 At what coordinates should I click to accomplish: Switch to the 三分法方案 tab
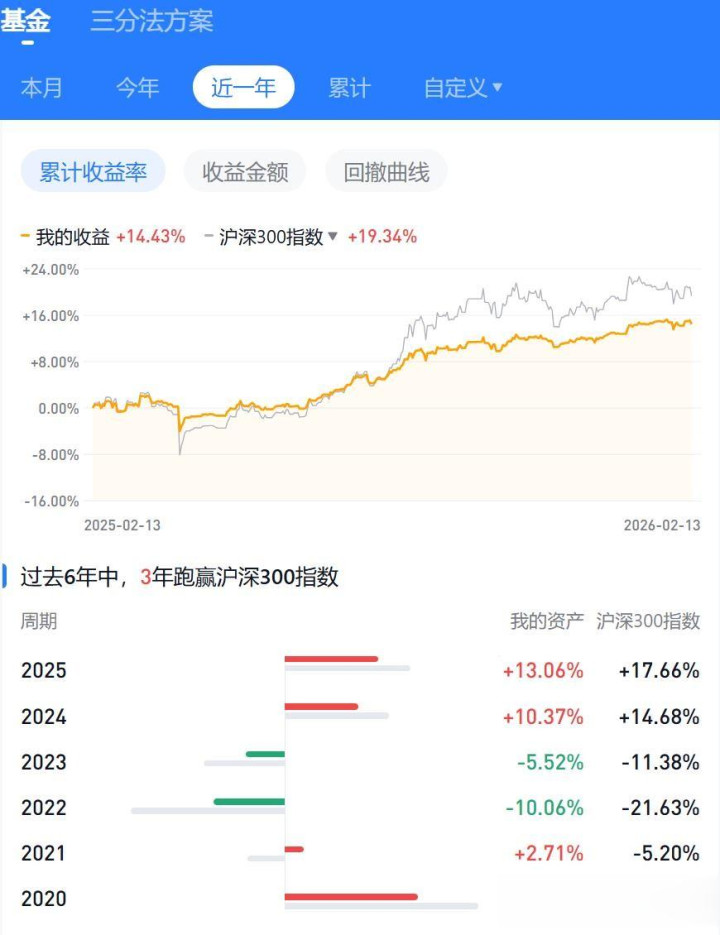[152, 21]
